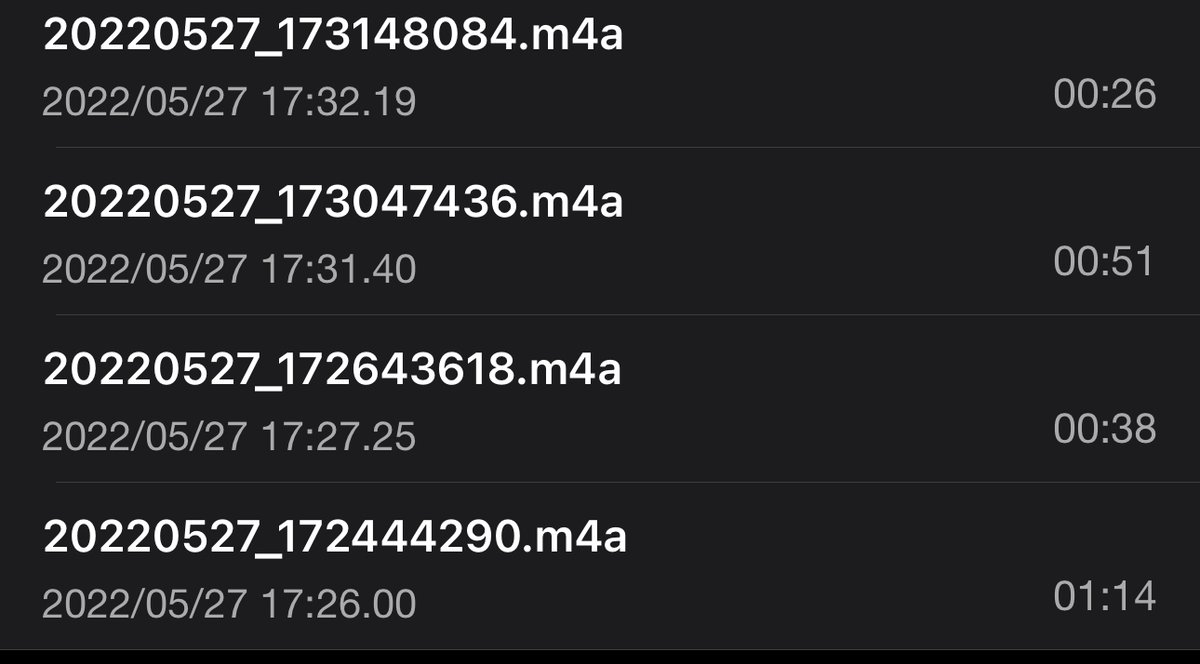Open recording 20220527_173148084.m4a
Screen dimensions: 1200x664
pos(333,37)
